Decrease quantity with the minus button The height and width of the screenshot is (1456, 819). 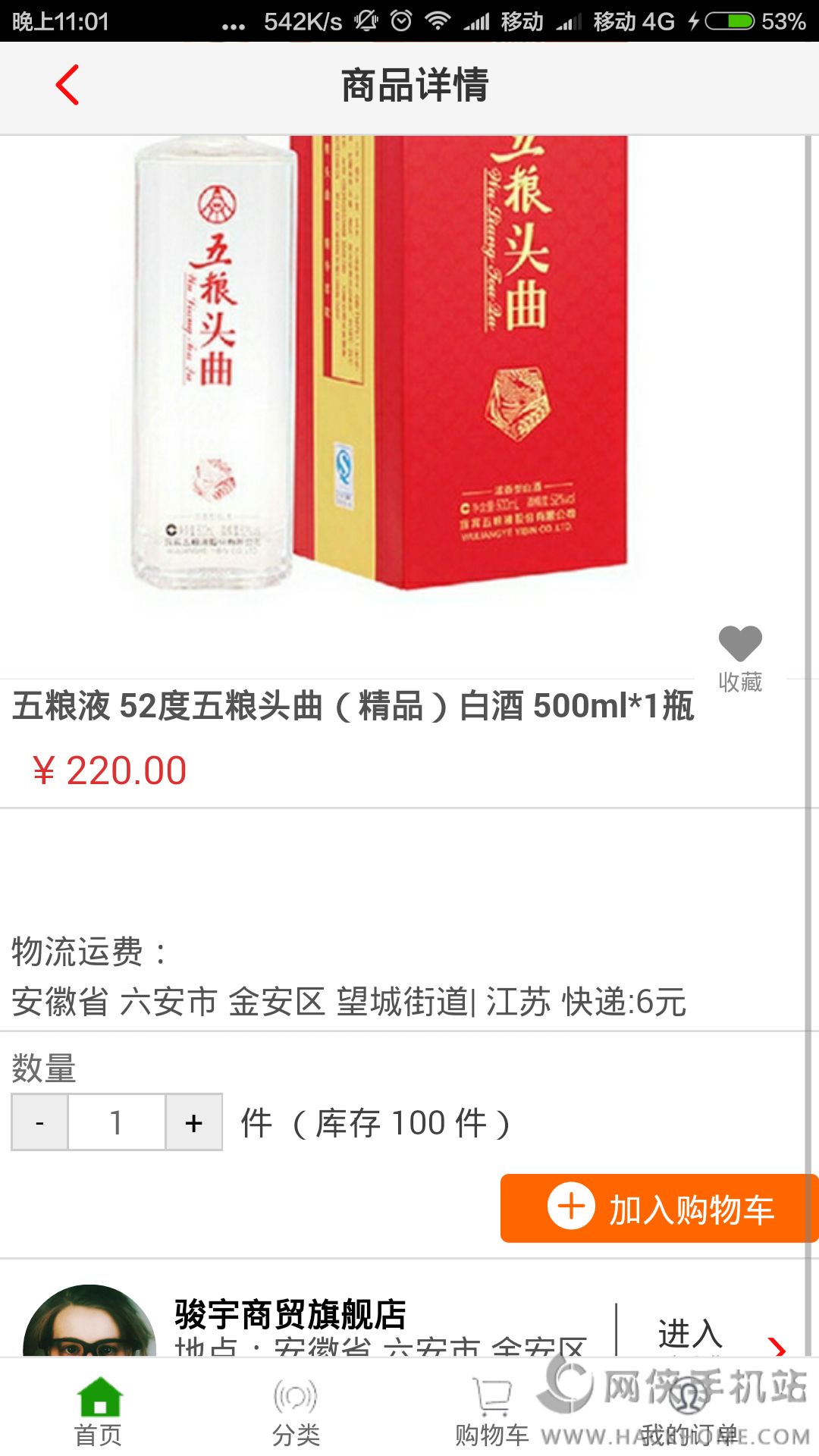pos(39,1122)
